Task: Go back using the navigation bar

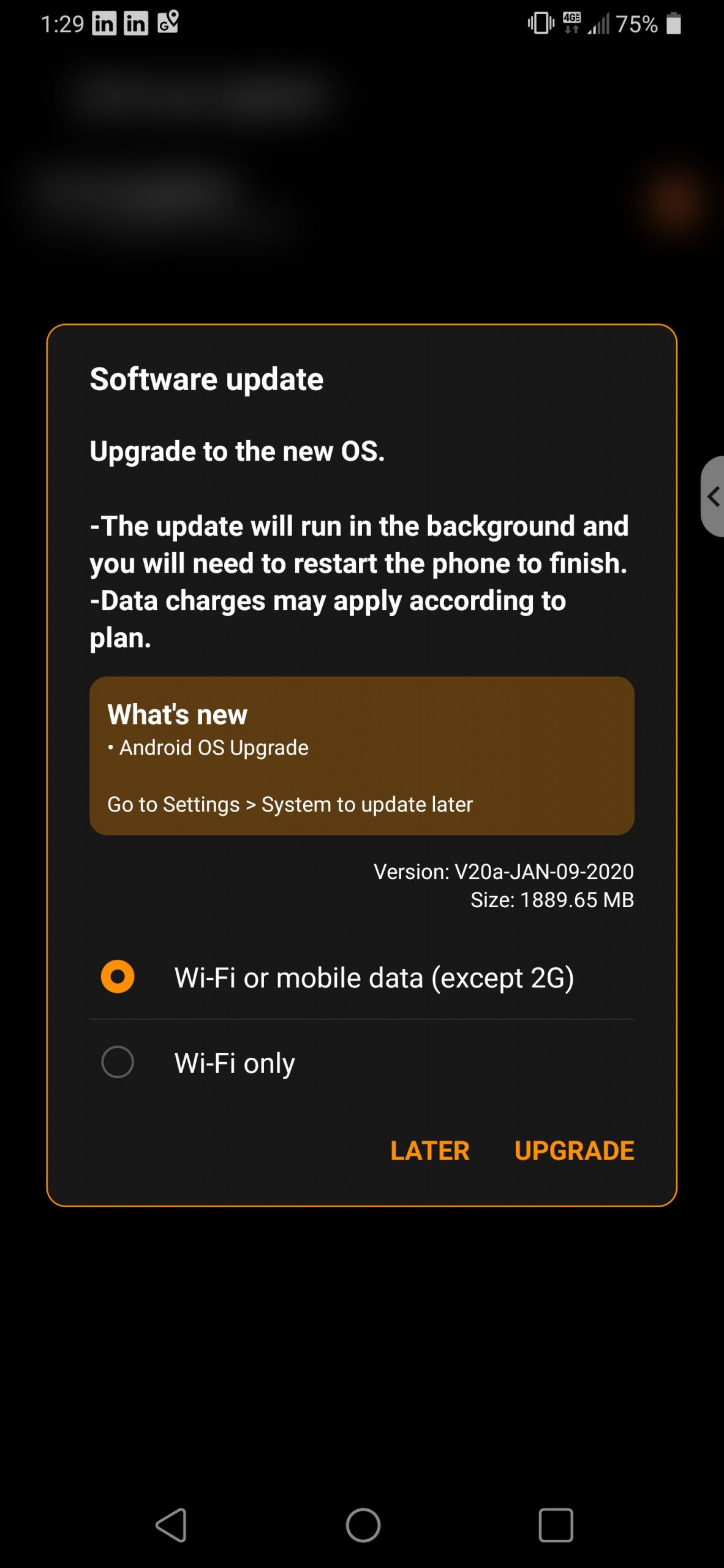Action: tap(172, 1525)
